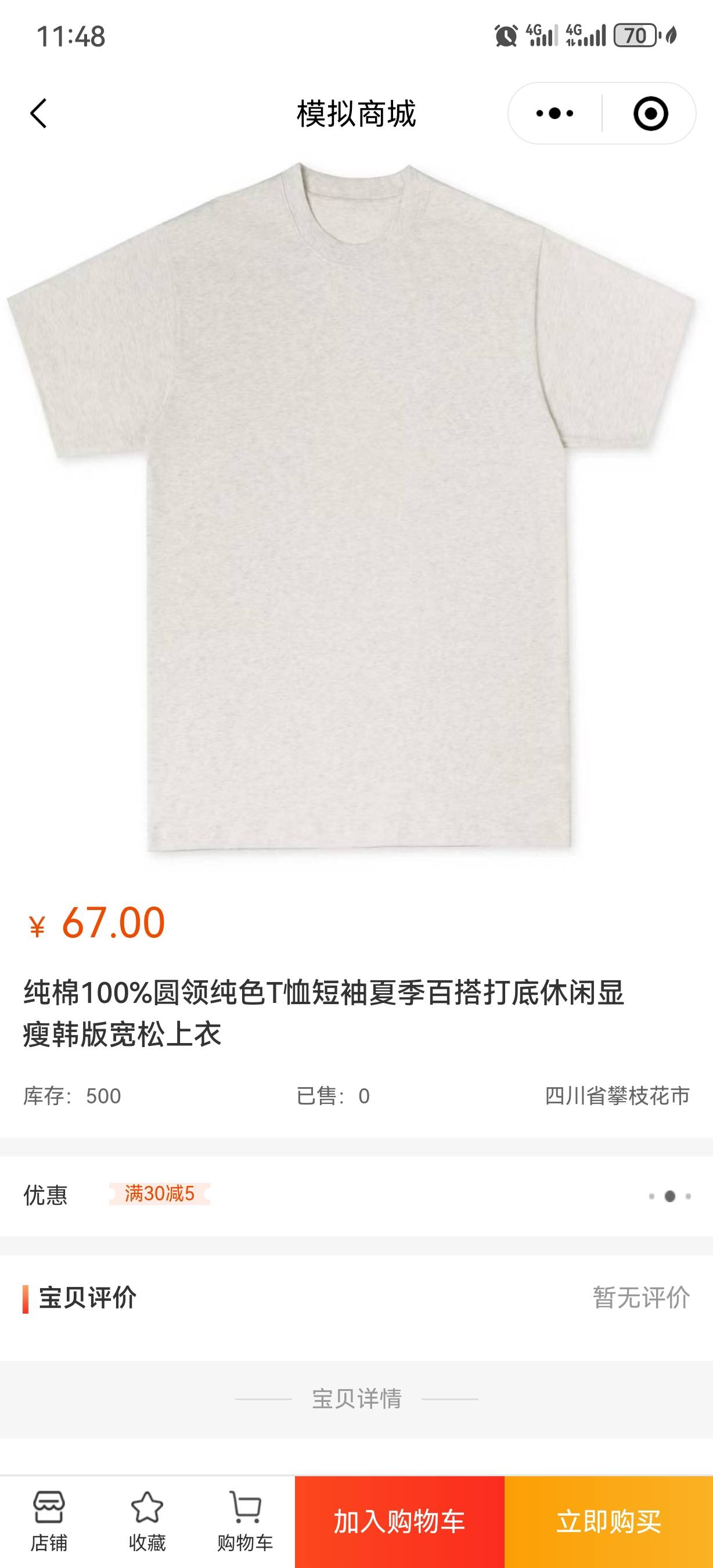The image size is (713, 1568).
Task: Go back using the top-left arrow
Action: pyautogui.click(x=38, y=113)
